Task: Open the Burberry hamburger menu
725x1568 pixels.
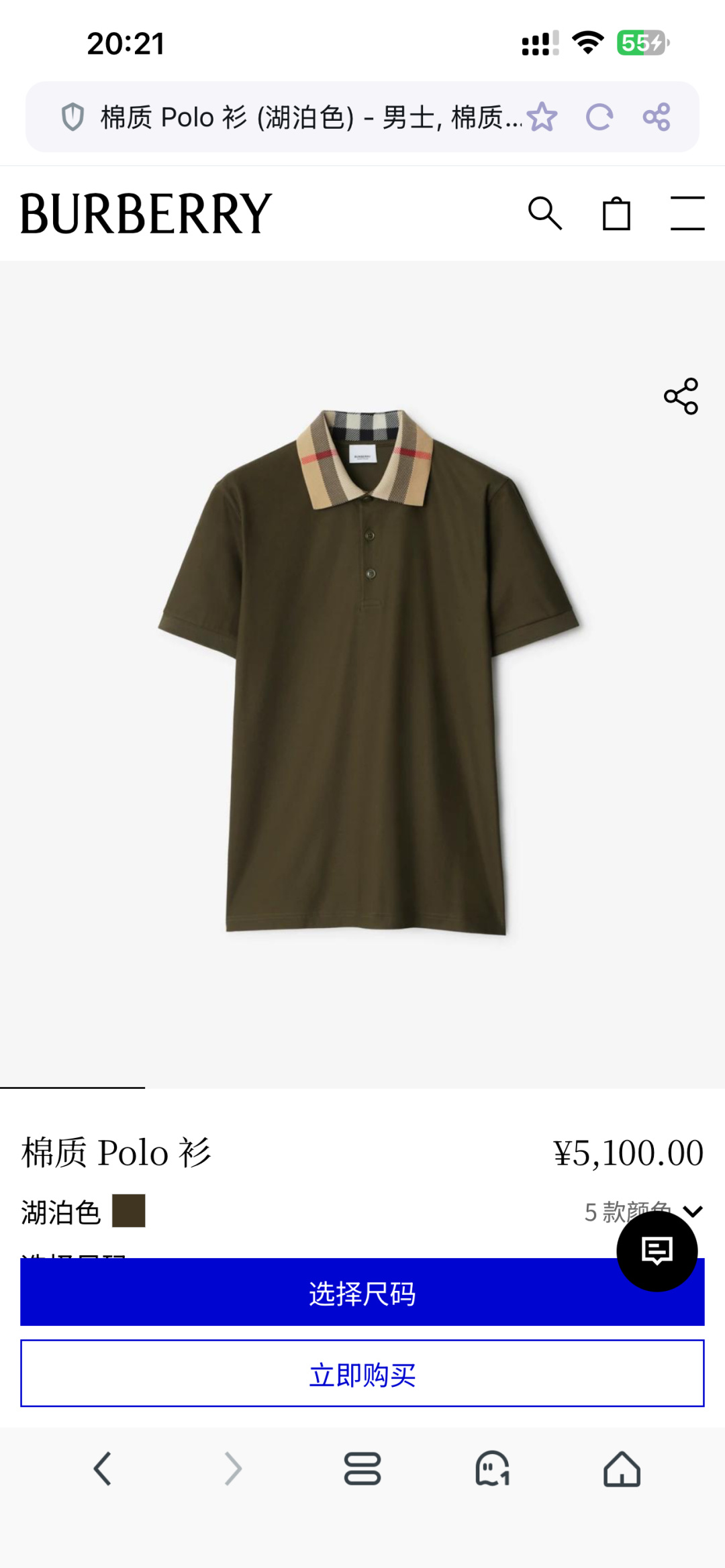Action: [687, 214]
